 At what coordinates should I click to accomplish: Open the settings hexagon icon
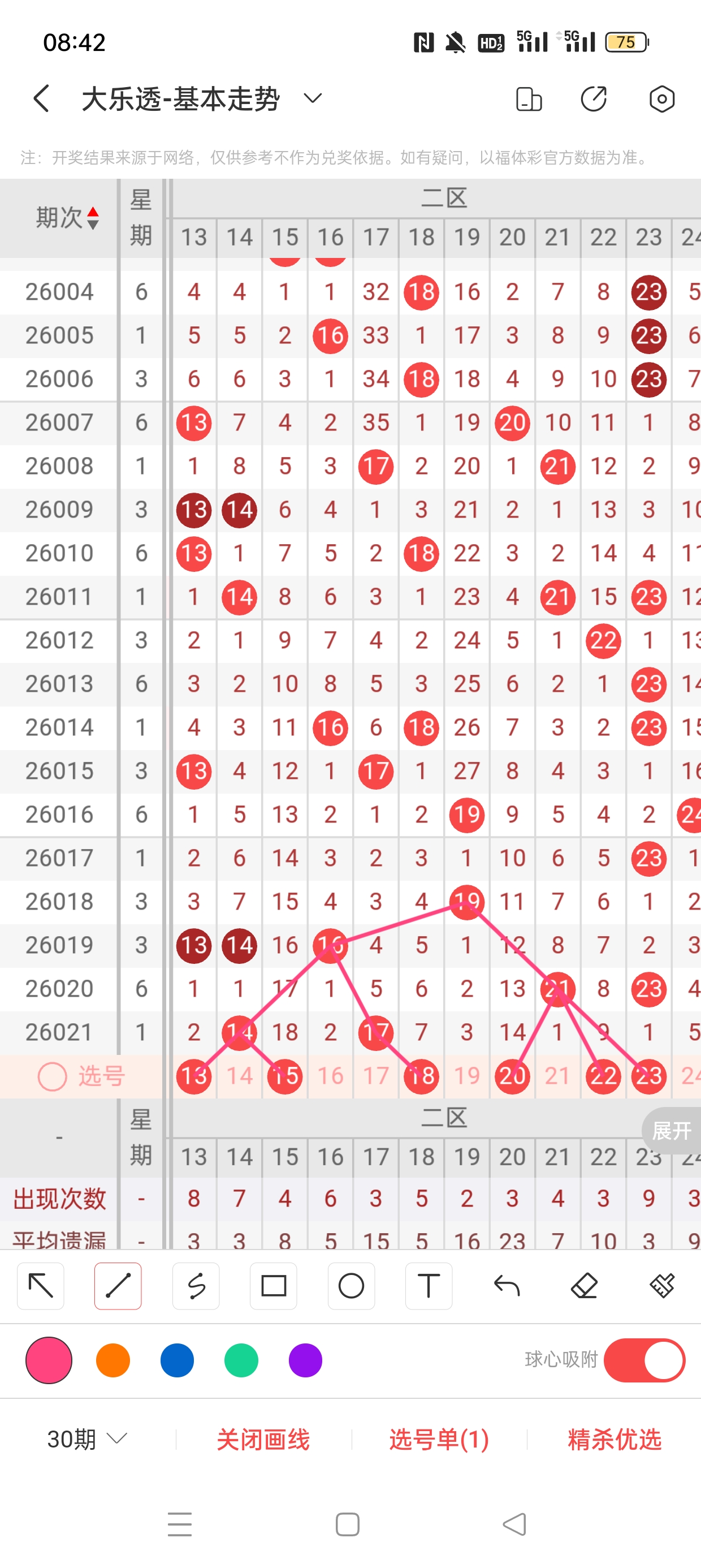[661, 98]
